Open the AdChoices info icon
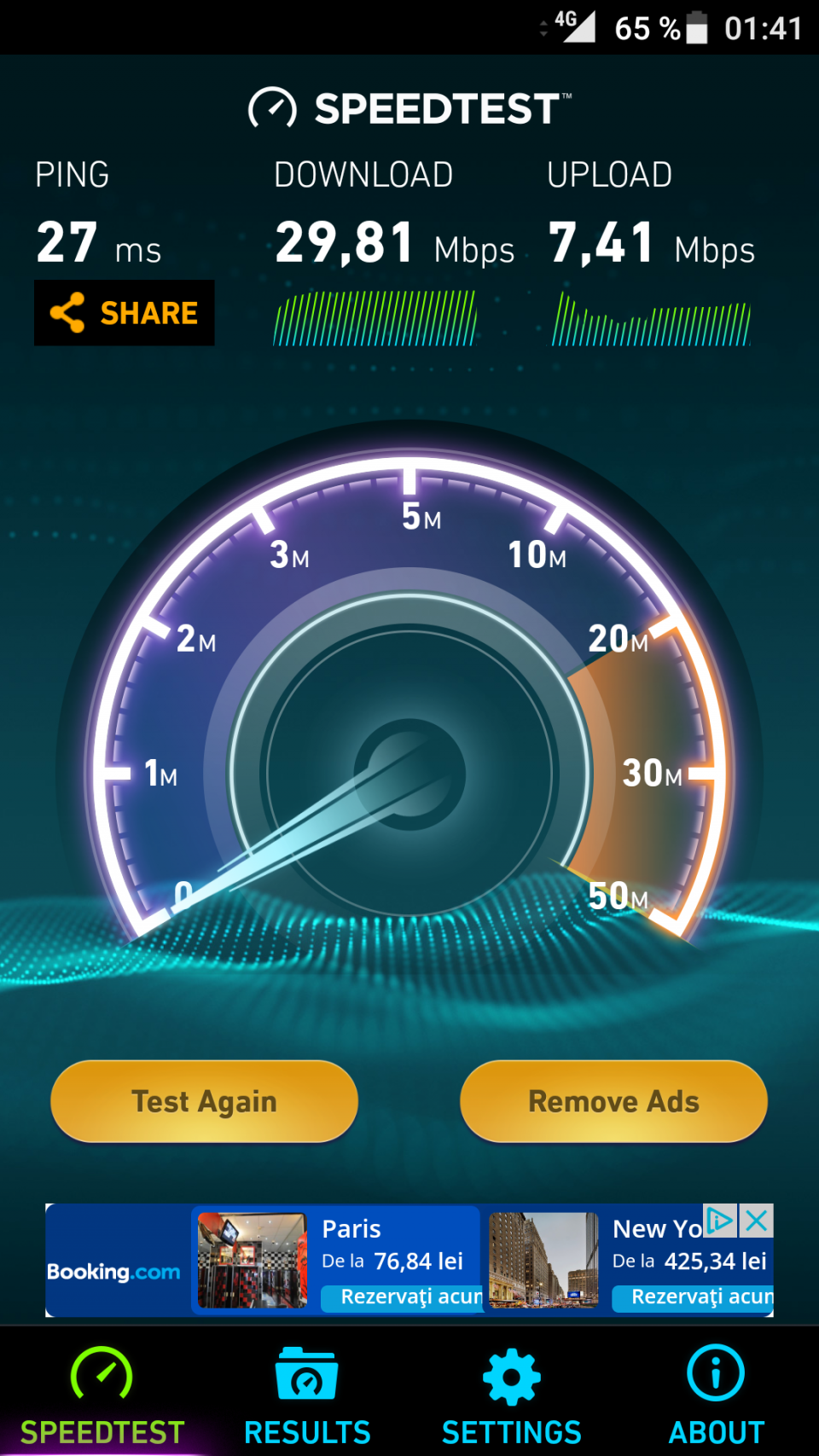 (x=720, y=1221)
